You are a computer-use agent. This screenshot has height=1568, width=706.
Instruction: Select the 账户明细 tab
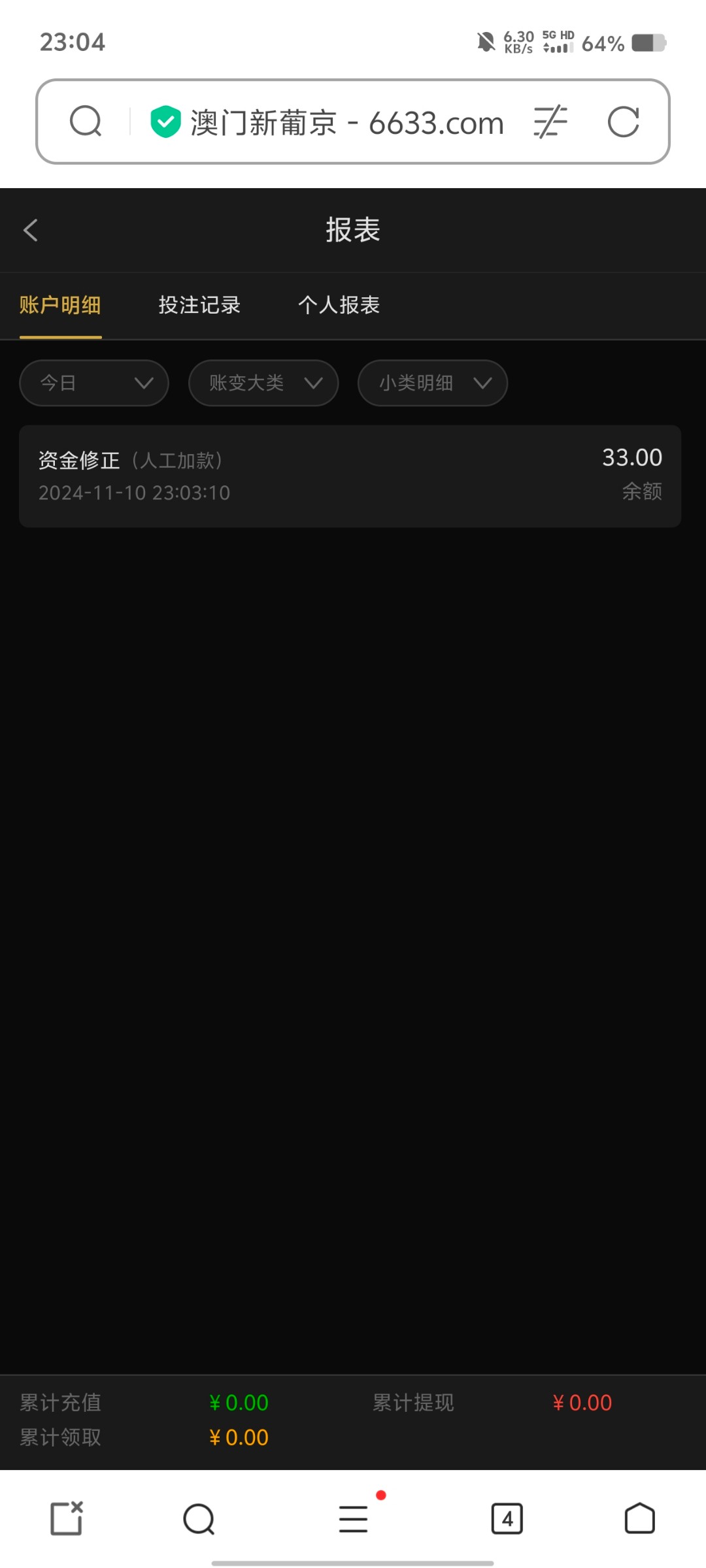pyautogui.click(x=60, y=305)
